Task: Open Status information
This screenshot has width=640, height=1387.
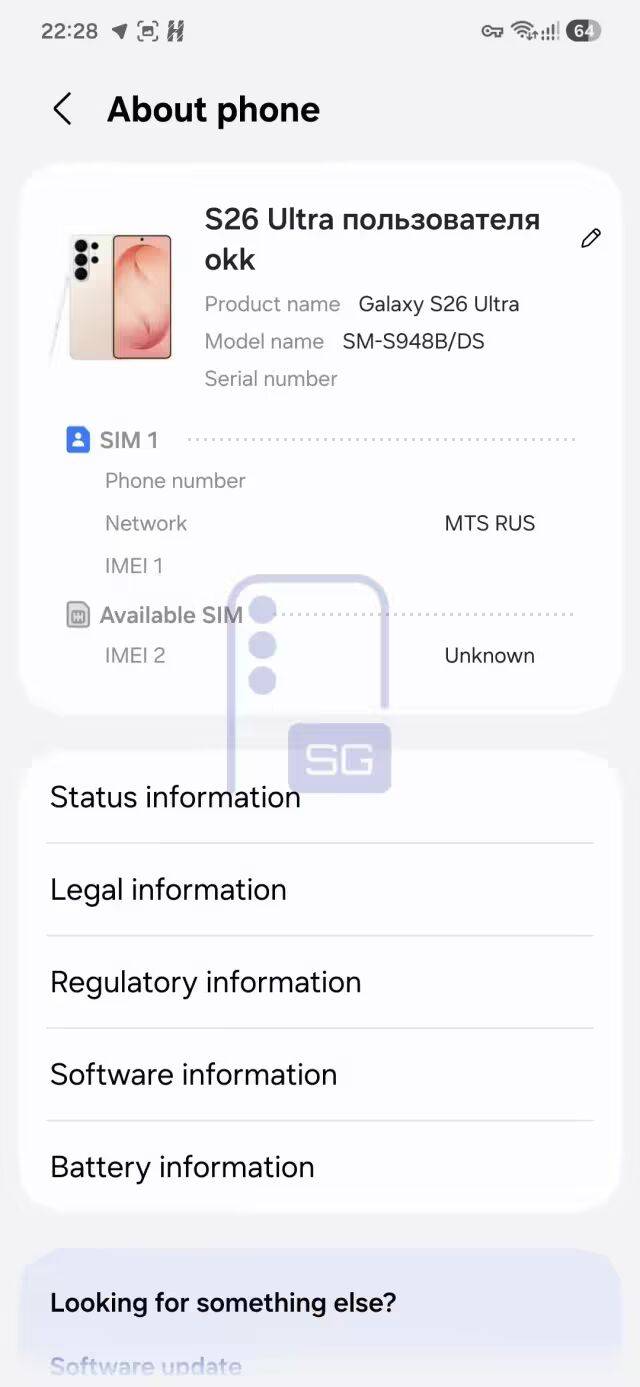Action: click(175, 797)
